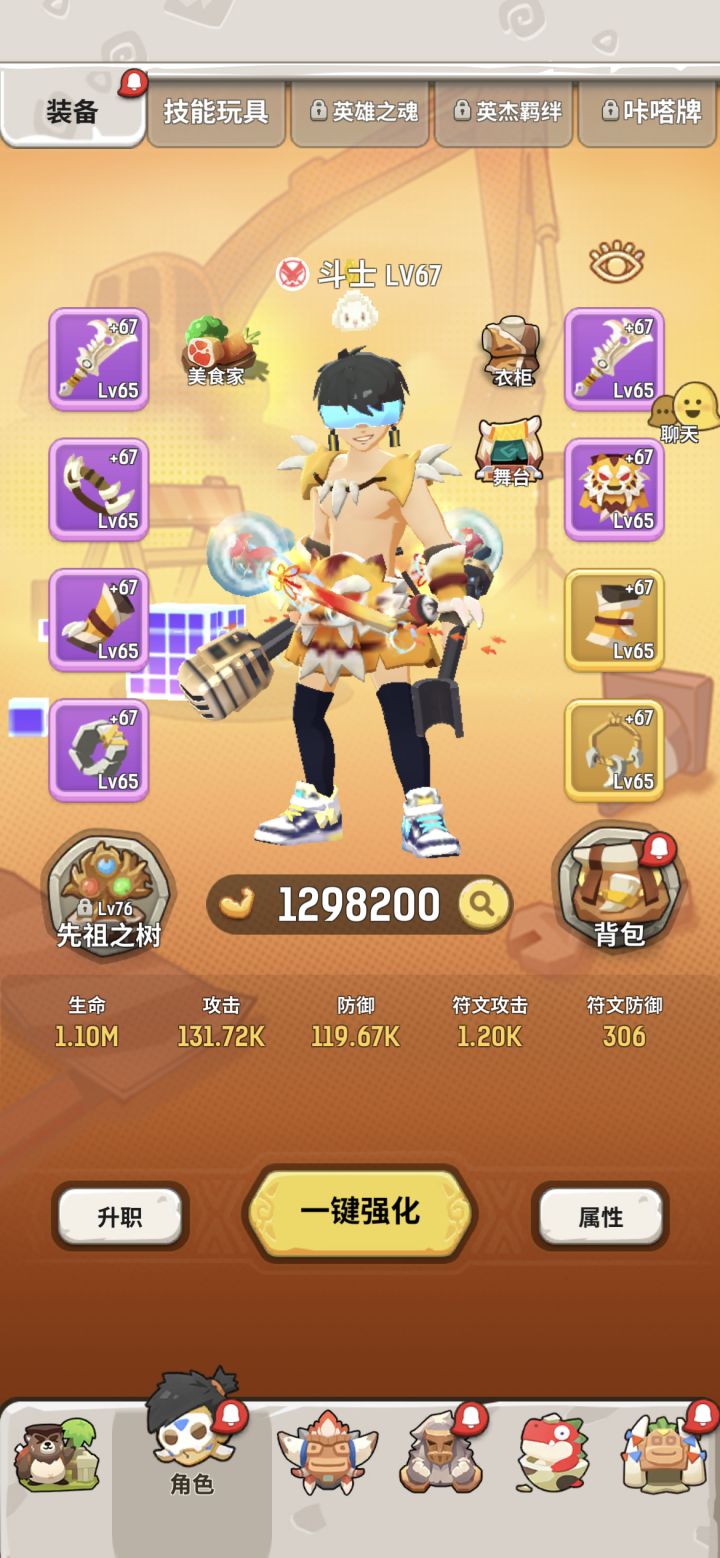
Task: Open the currency magnifier search
Action: pos(483,903)
